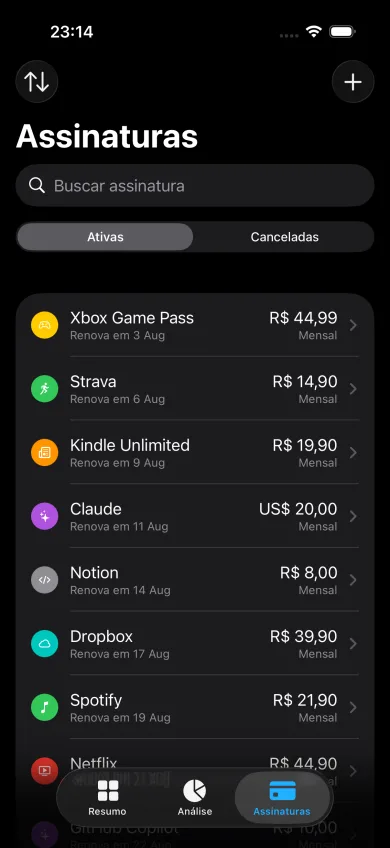The height and width of the screenshot is (848, 390).
Task: Go to the Resumo tab
Action: [107, 798]
